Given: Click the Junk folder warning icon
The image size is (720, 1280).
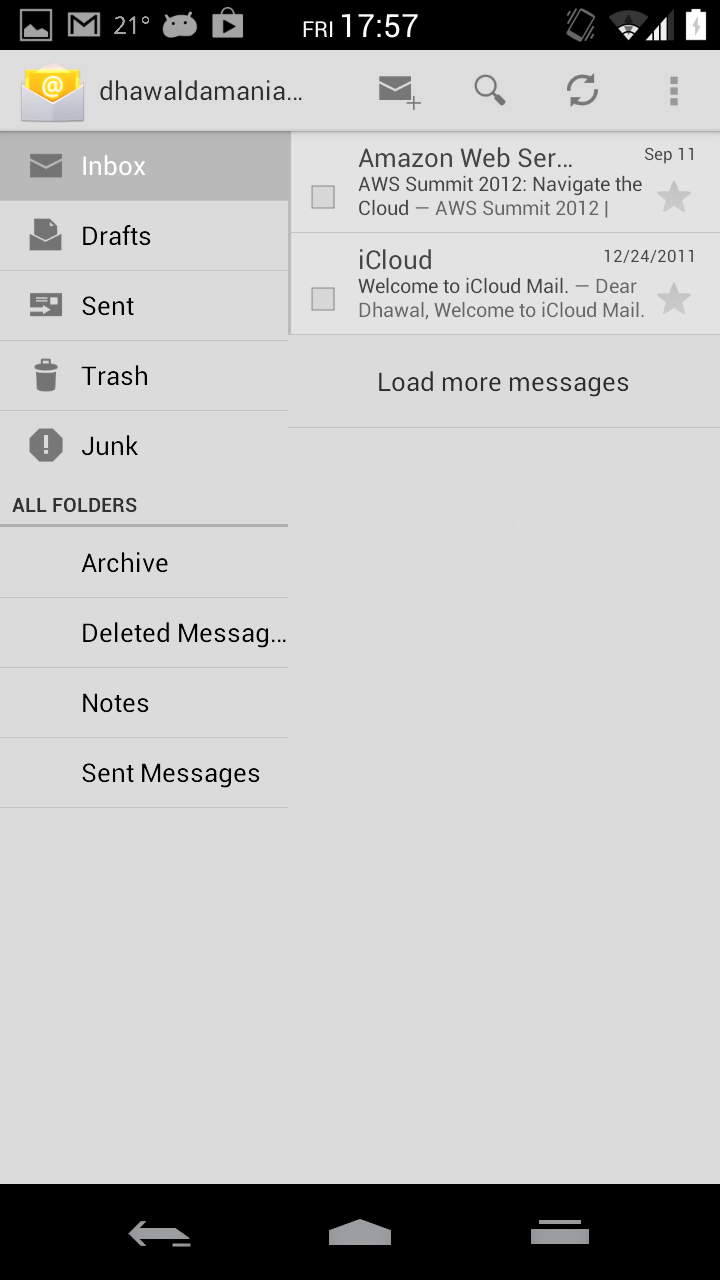Looking at the screenshot, I should 44,445.
